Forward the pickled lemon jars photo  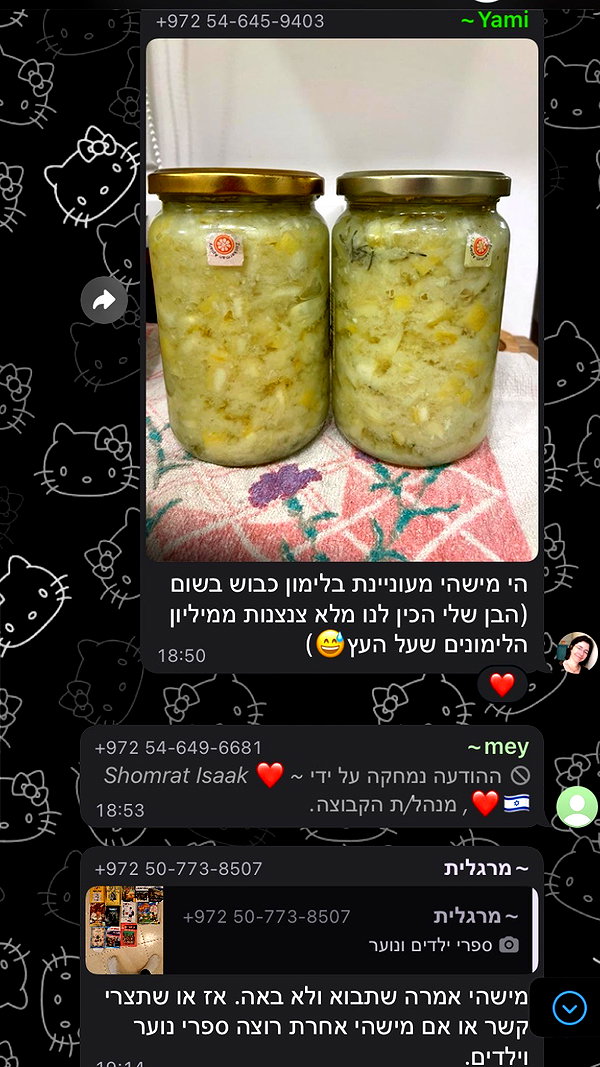[104, 300]
